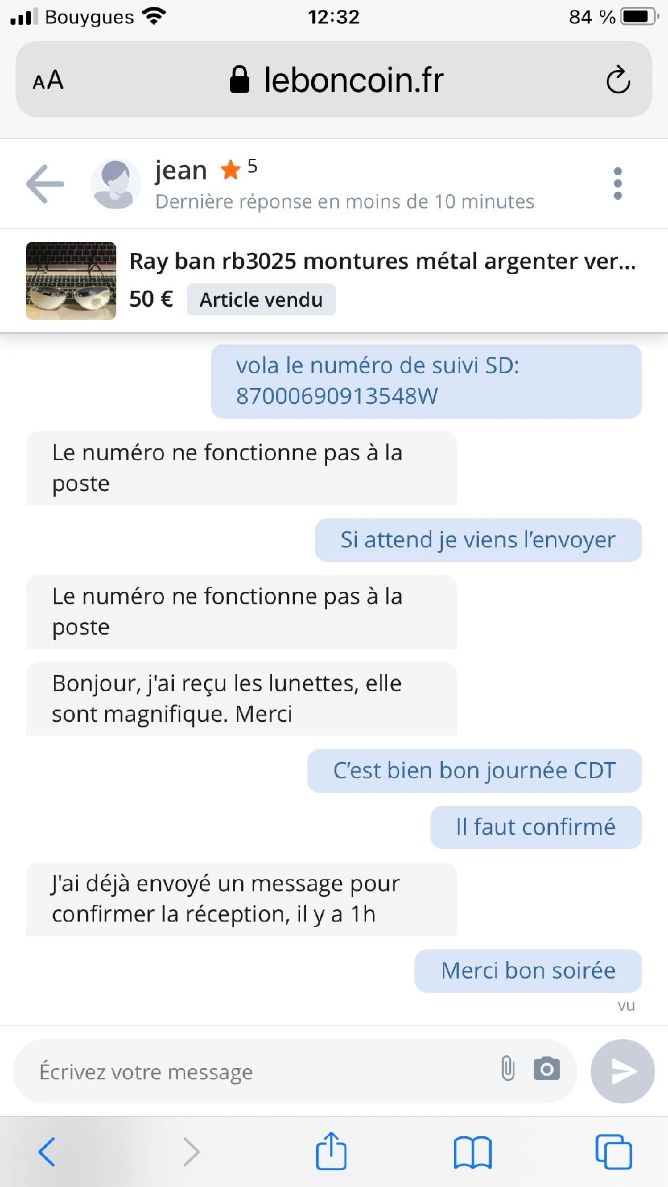The height and width of the screenshot is (1187, 668).
Task: Send the message
Action: (622, 1071)
